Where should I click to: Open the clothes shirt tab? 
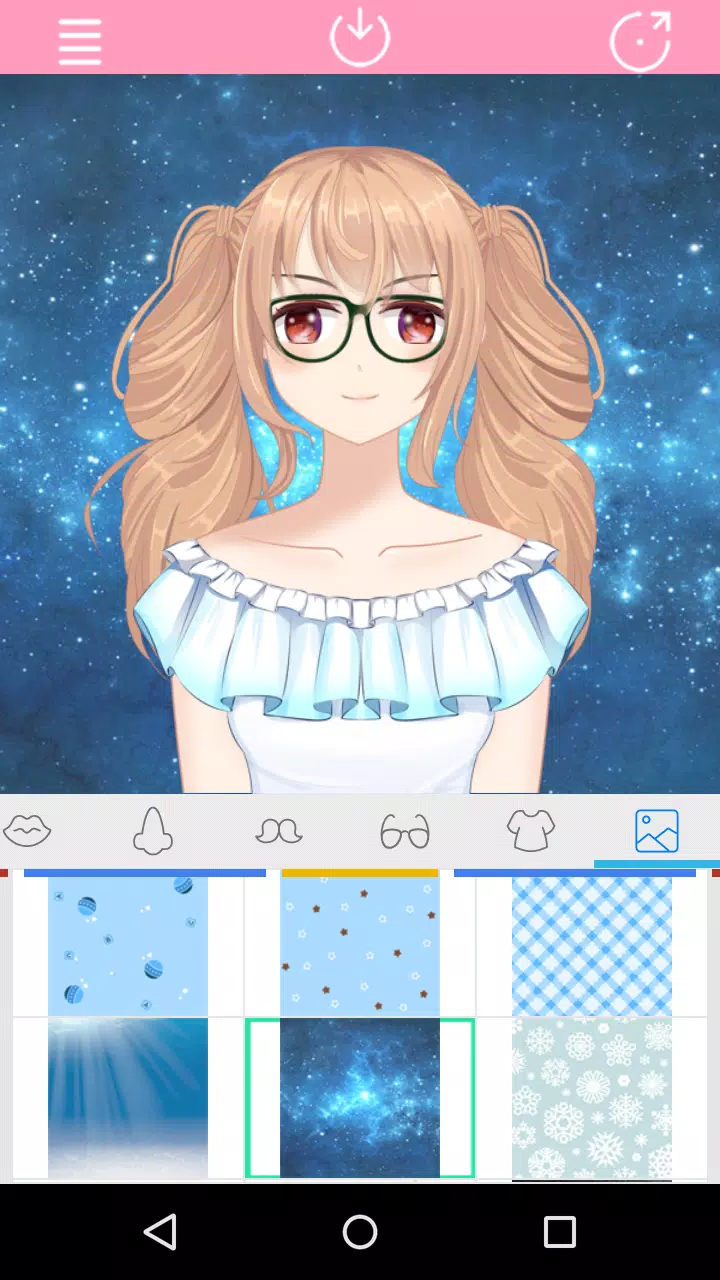[530, 830]
